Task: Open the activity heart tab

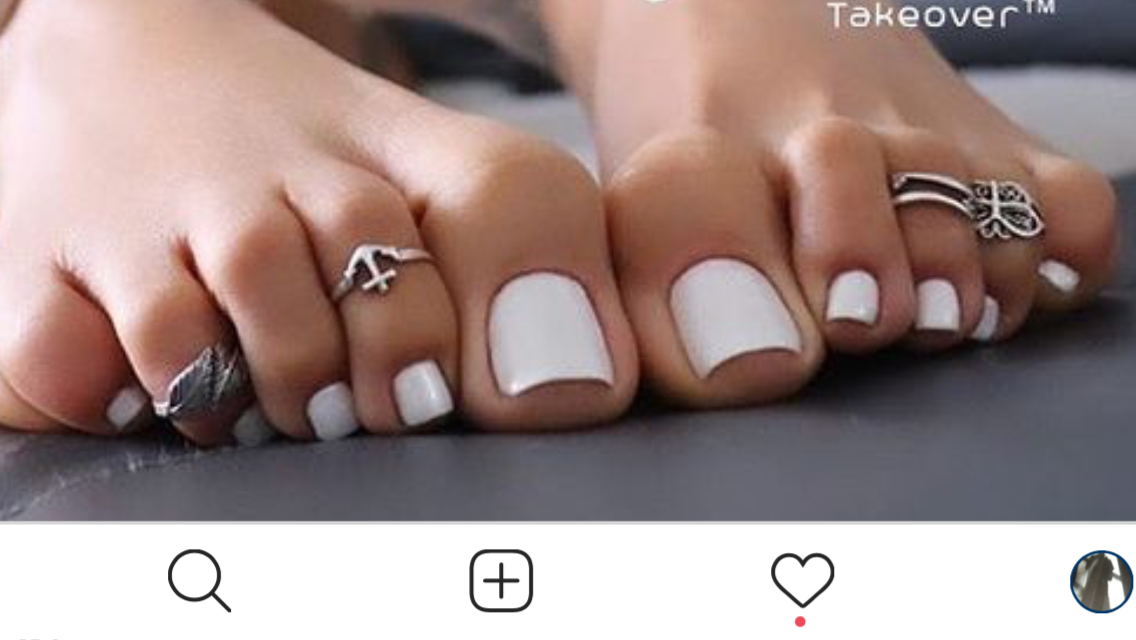Action: point(802,580)
